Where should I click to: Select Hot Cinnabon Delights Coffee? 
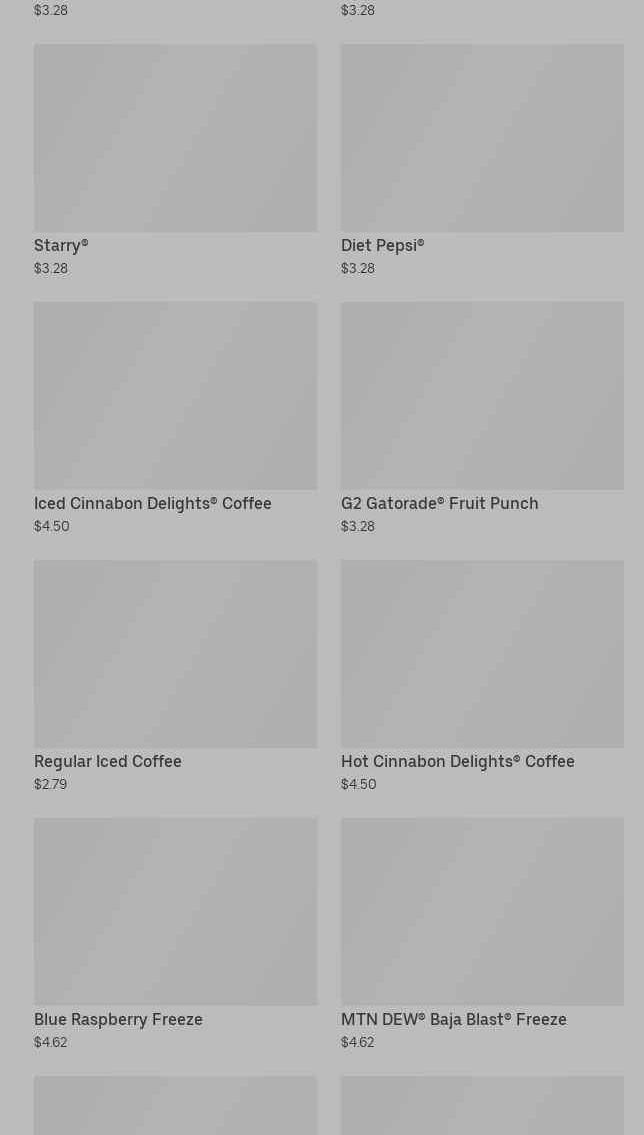point(482,675)
